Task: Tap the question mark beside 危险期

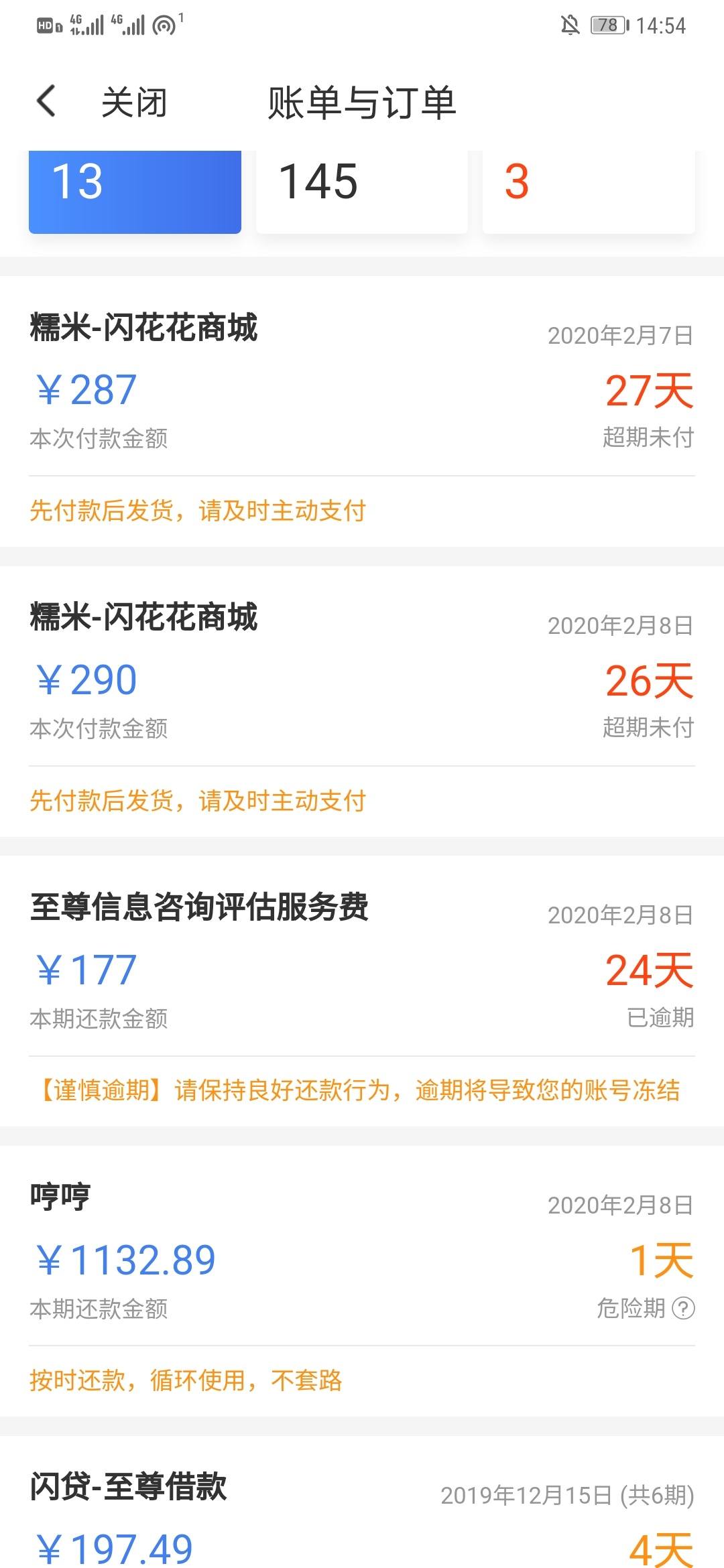Action: (x=683, y=1308)
